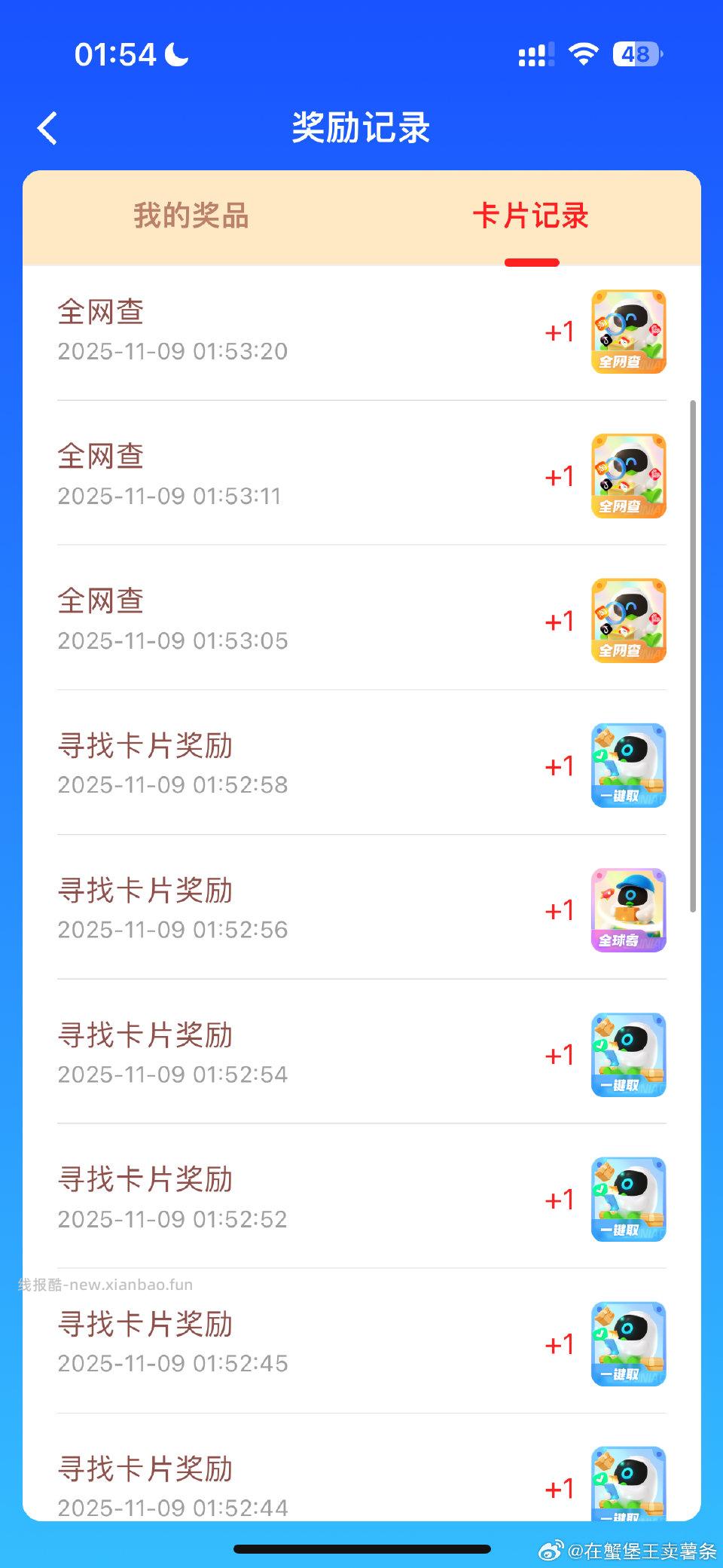This screenshot has width=723, height=1568.
Task: Tap the back arrow to leave 奖励记录
Action: click(x=48, y=128)
